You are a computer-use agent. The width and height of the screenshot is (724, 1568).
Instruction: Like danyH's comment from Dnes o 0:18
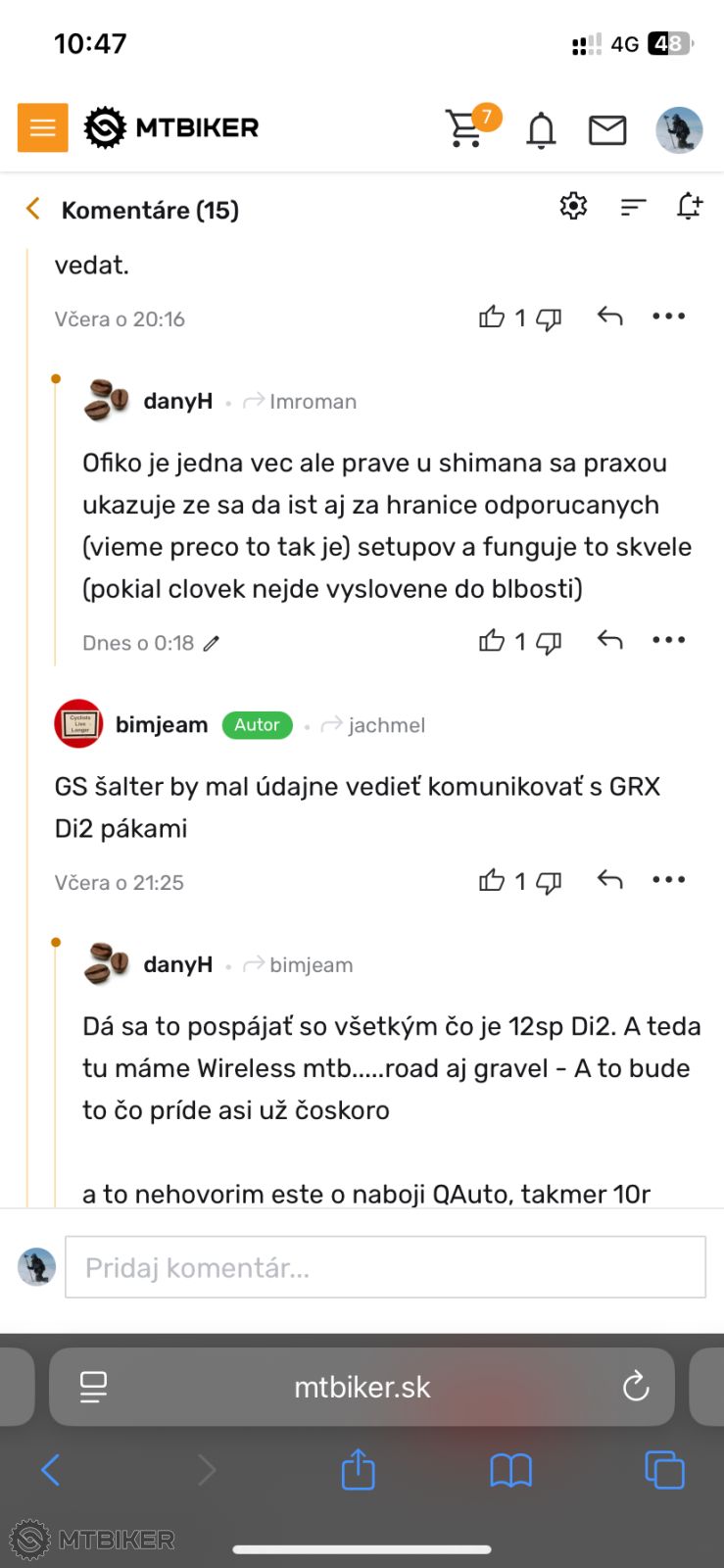pyautogui.click(x=492, y=641)
